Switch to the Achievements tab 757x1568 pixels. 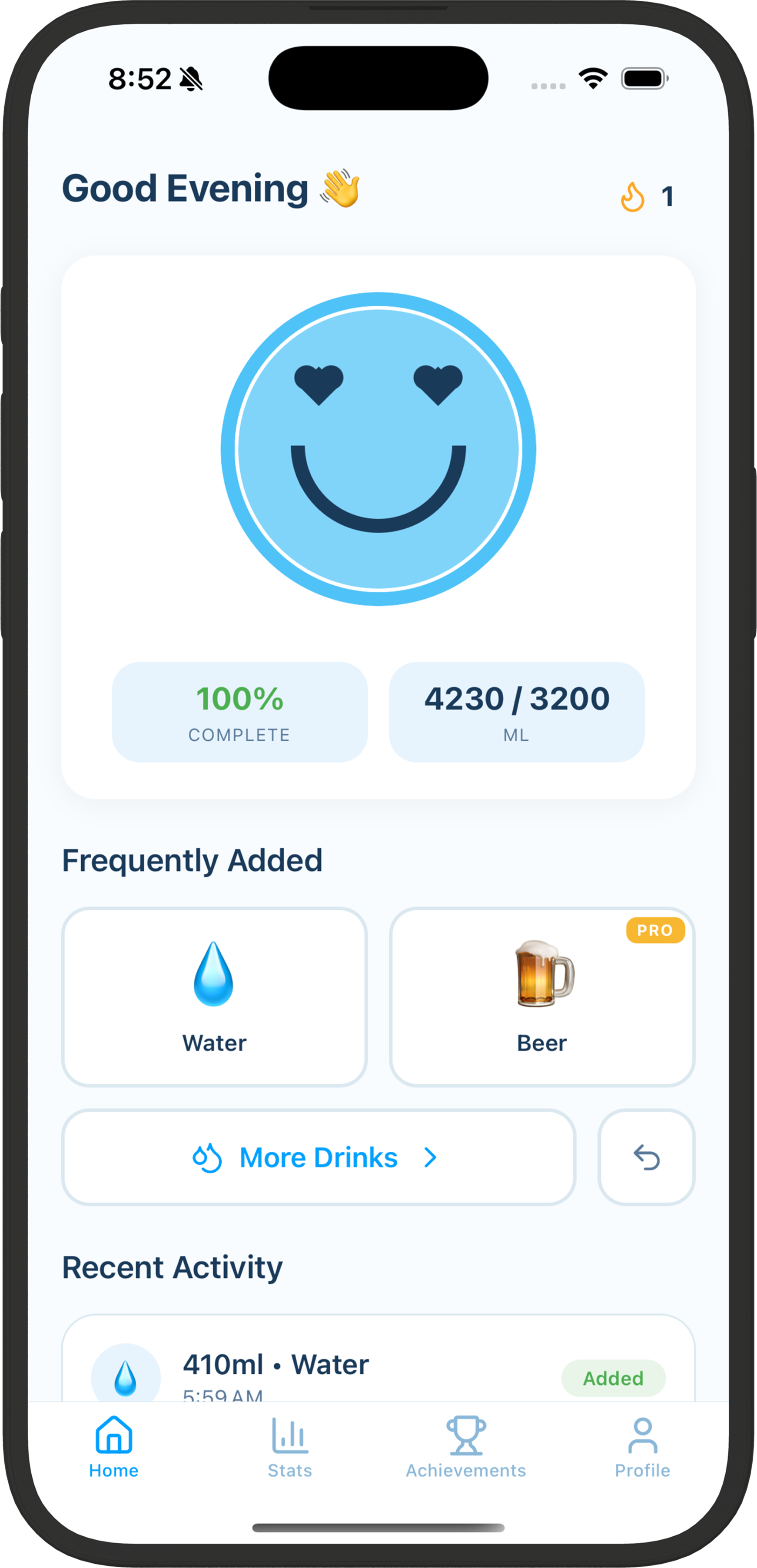click(466, 1448)
